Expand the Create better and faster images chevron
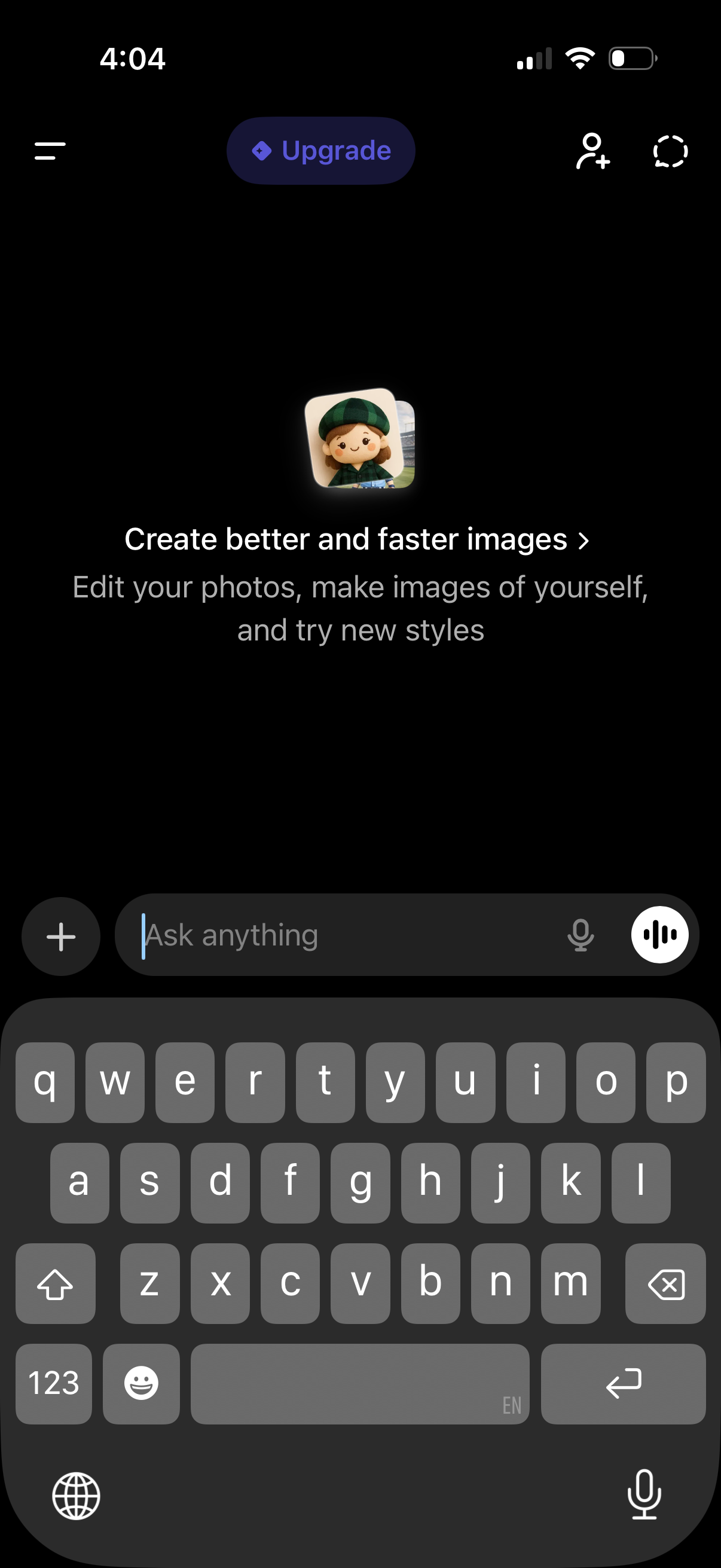Image resolution: width=721 pixels, height=1568 pixels. click(583, 539)
